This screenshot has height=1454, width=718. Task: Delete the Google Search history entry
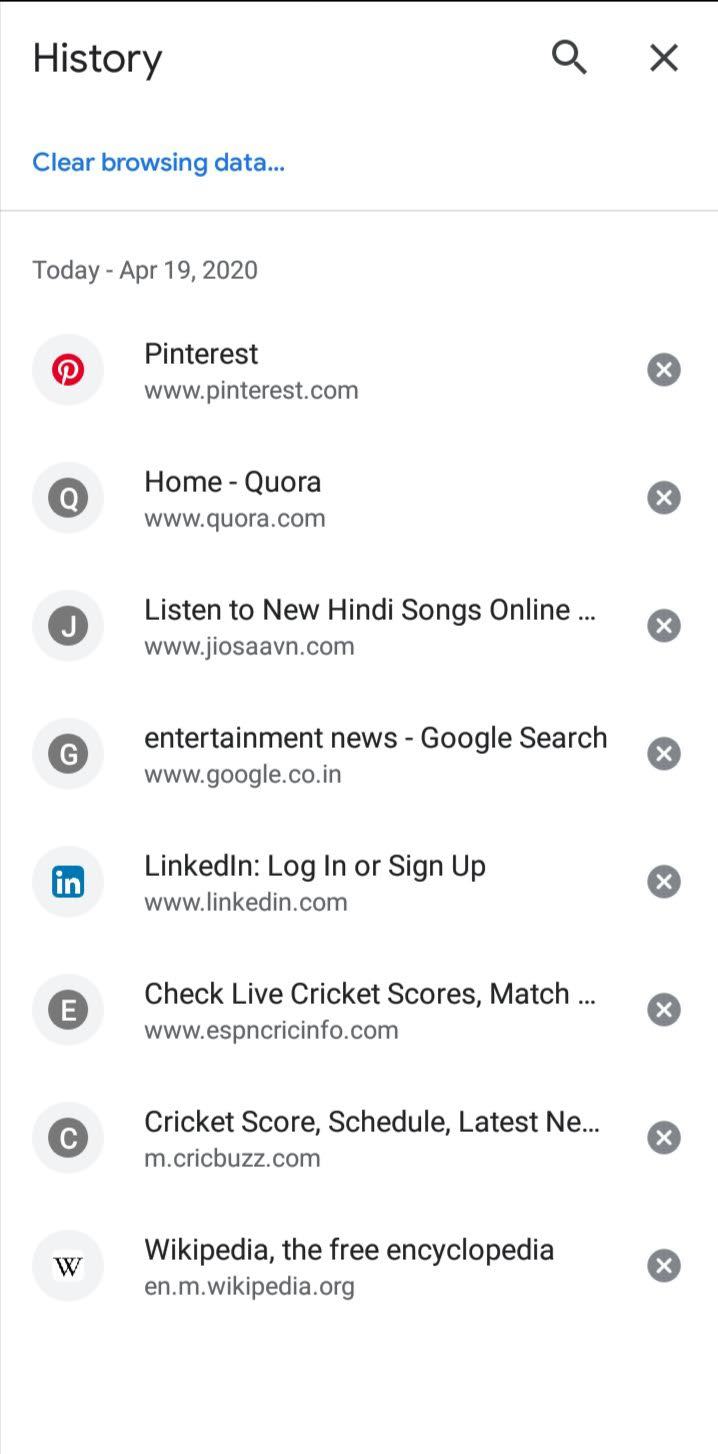tap(664, 754)
